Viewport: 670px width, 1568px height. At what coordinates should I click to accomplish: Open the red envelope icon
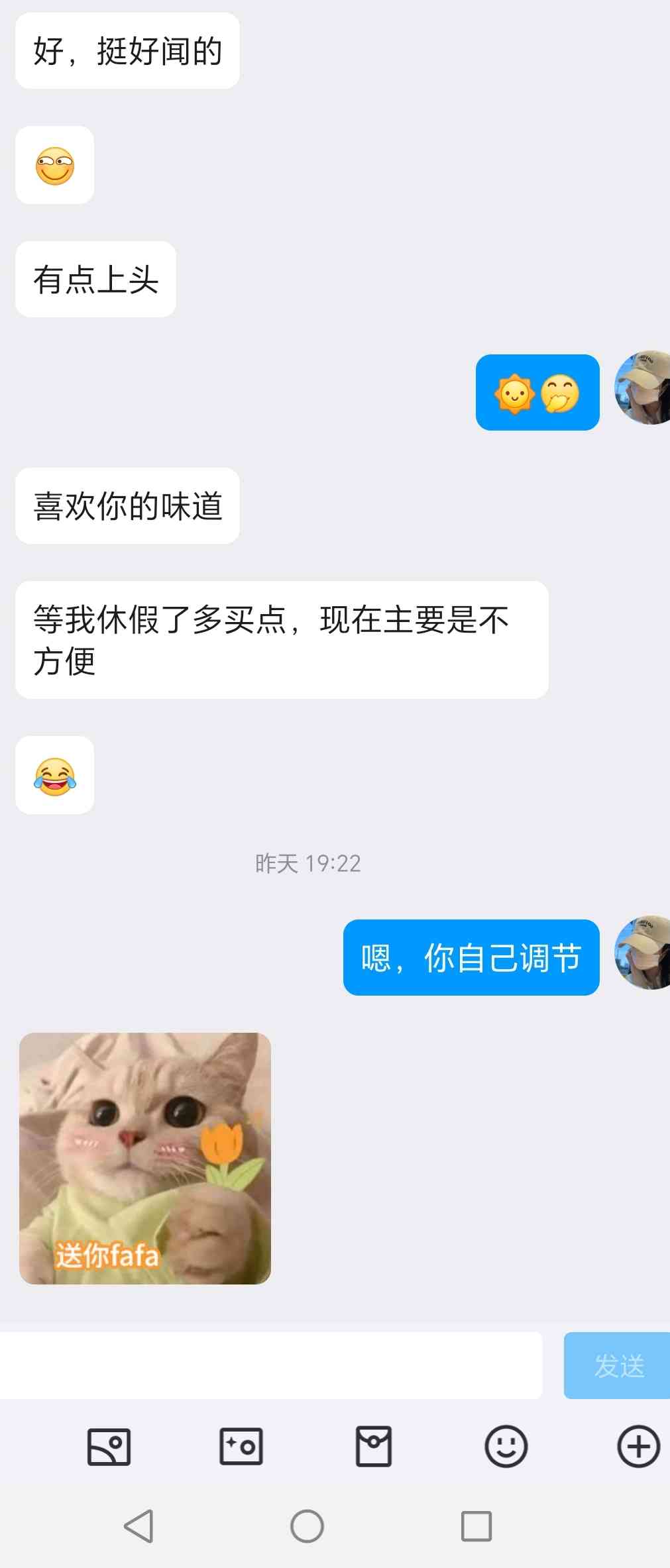click(x=374, y=1446)
